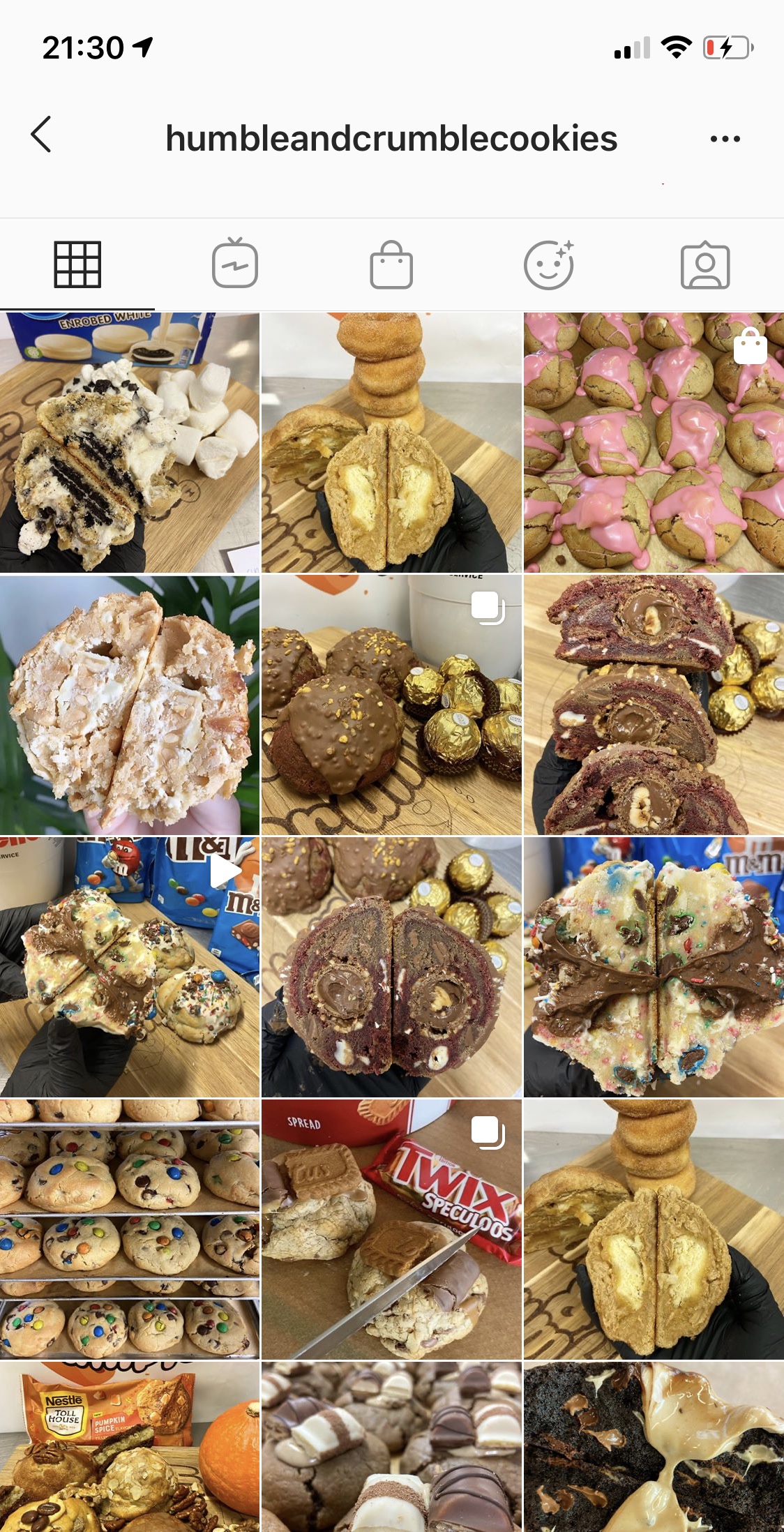Screen dimensions: 784x1532
Task: Go back from humbleandcrumblecookies profile
Action: click(x=41, y=135)
